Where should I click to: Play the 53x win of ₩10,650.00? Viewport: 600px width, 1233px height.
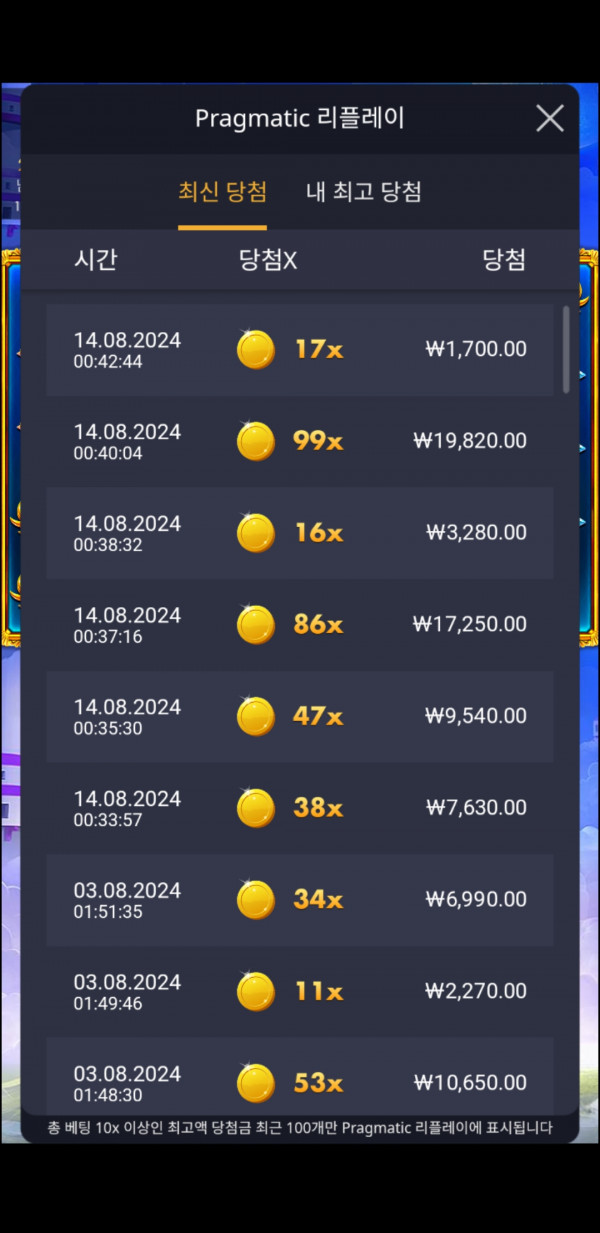[300, 1077]
